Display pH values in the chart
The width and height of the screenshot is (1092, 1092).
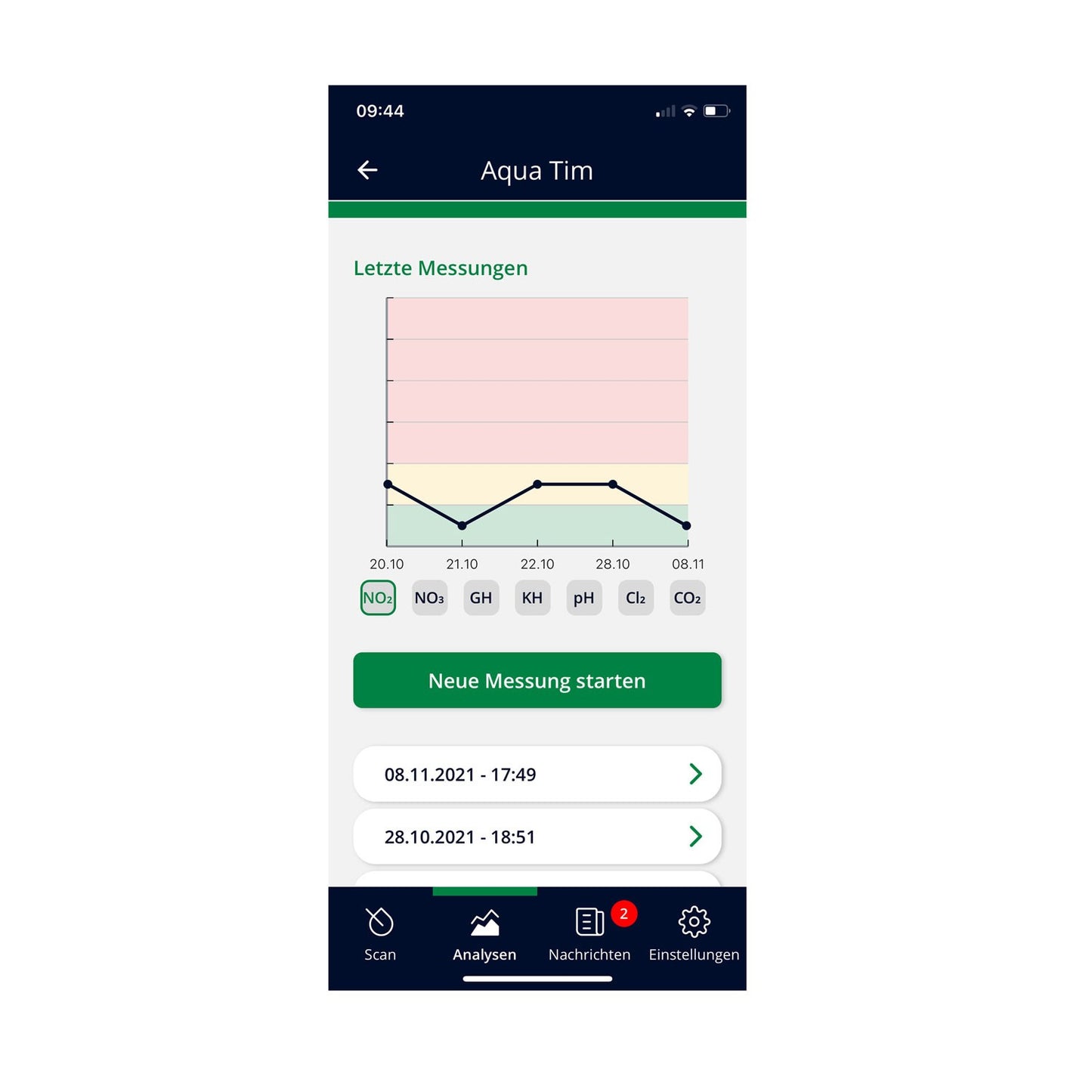click(x=583, y=598)
